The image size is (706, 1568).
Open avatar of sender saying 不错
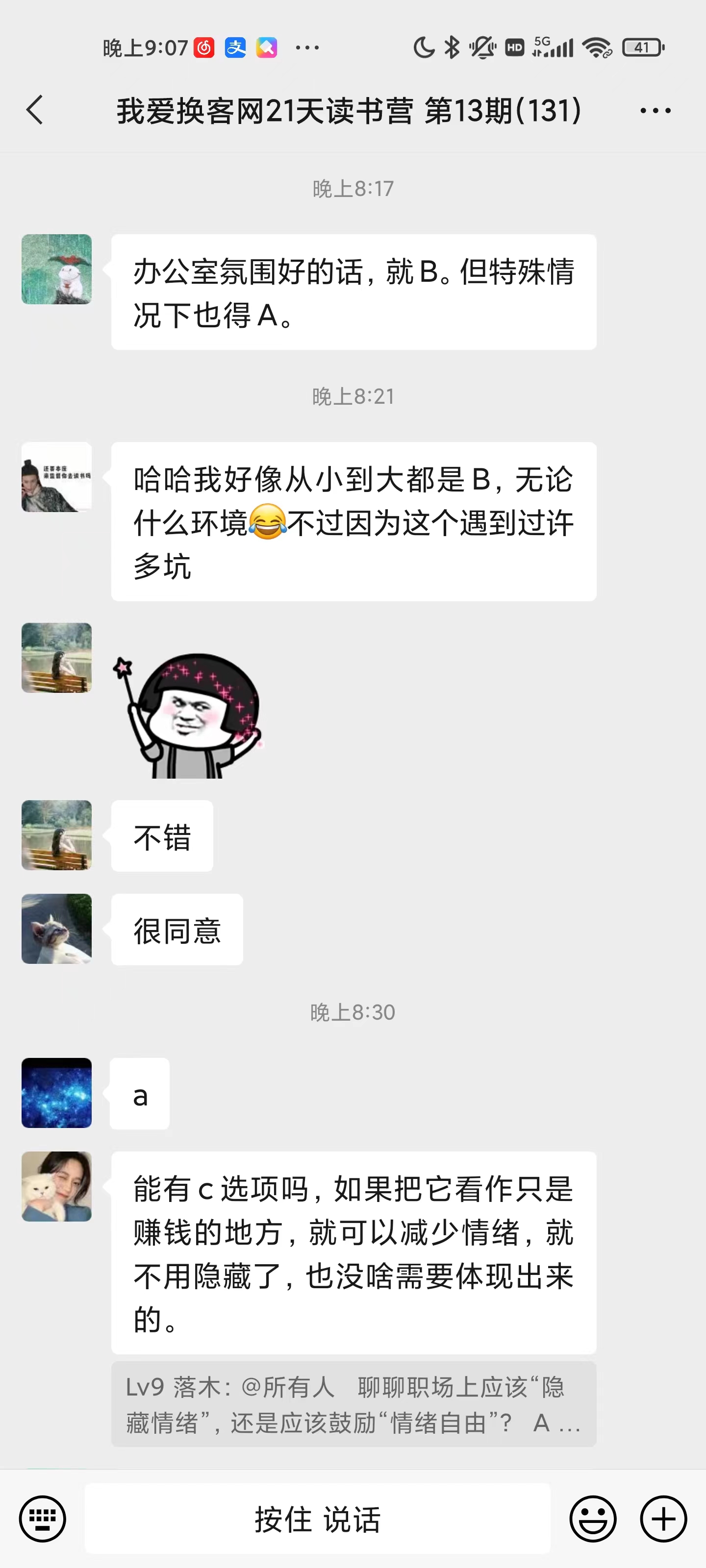click(57, 834)
